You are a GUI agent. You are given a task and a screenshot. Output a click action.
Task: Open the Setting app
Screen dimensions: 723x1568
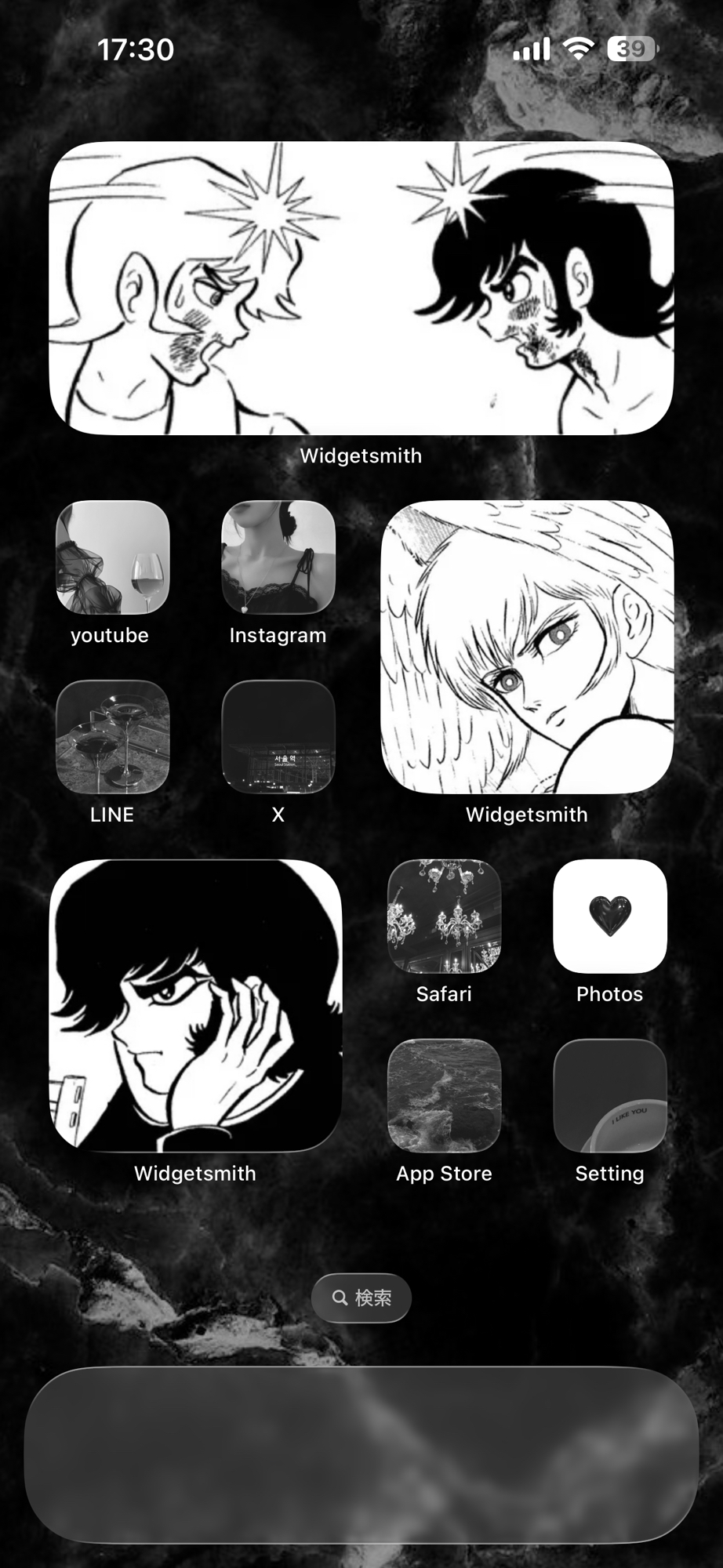(610, 1096)
